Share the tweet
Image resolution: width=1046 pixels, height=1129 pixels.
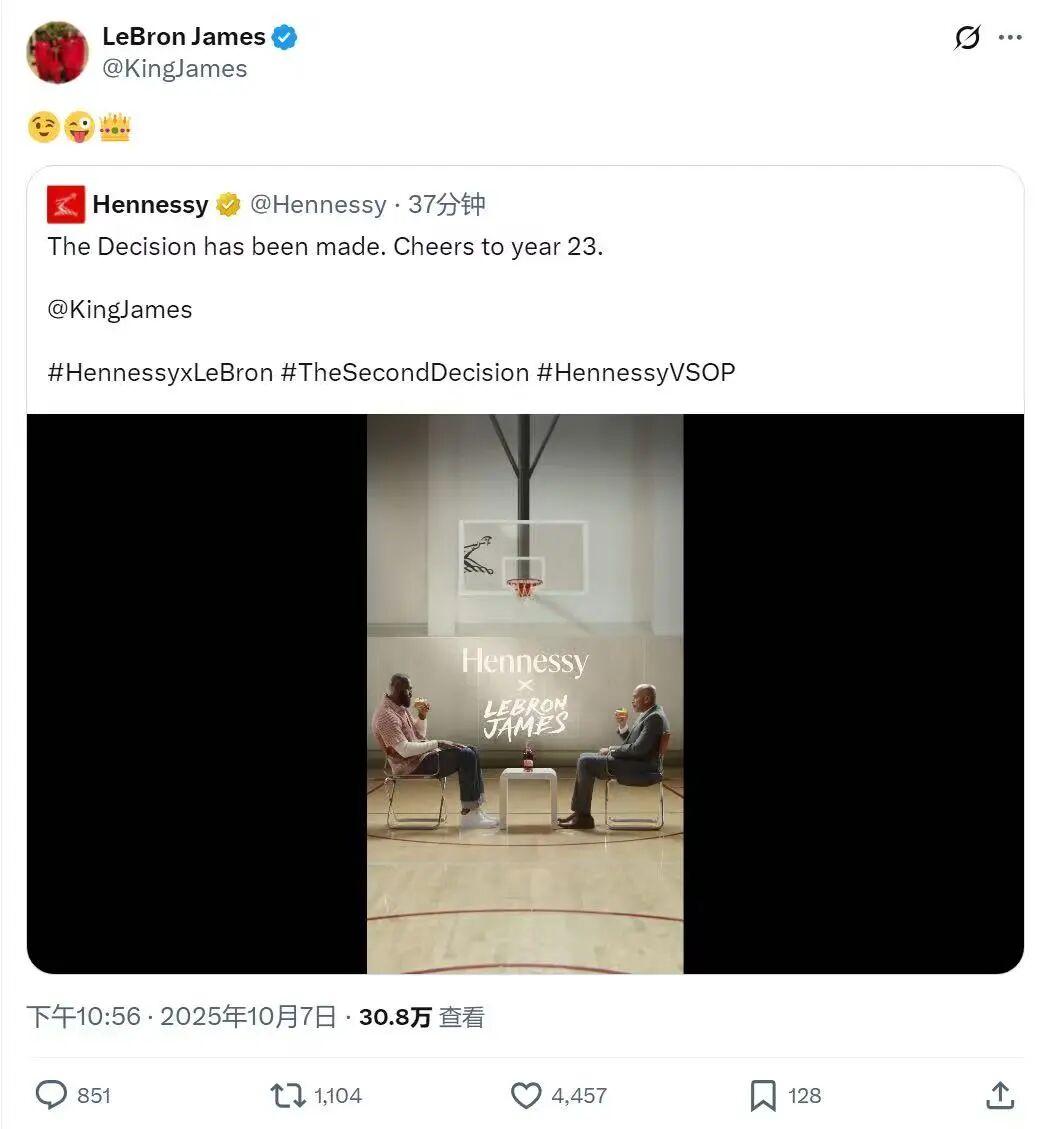pyautogui.click(x=1000, y=1096)
